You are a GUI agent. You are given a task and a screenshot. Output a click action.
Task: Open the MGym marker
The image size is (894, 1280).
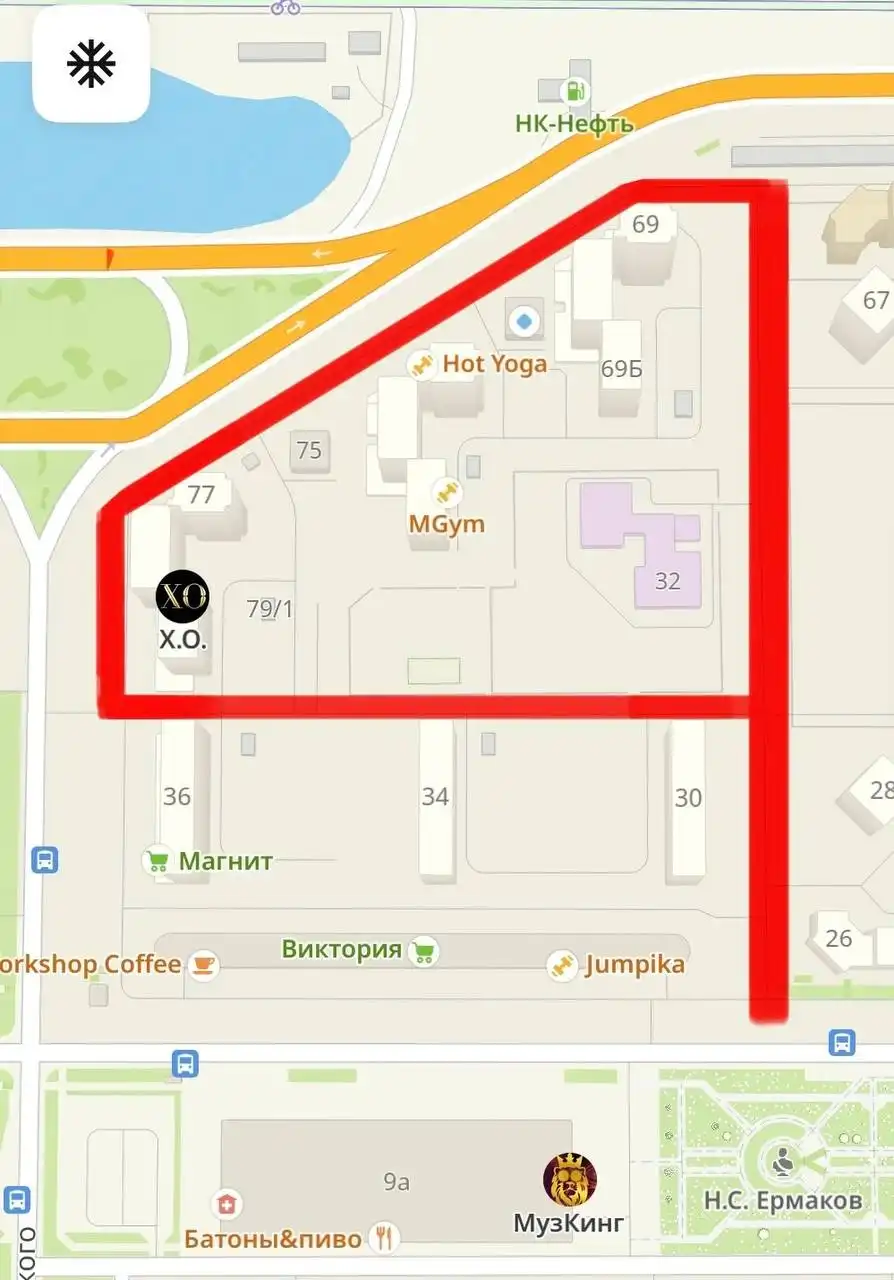(446, 492)
